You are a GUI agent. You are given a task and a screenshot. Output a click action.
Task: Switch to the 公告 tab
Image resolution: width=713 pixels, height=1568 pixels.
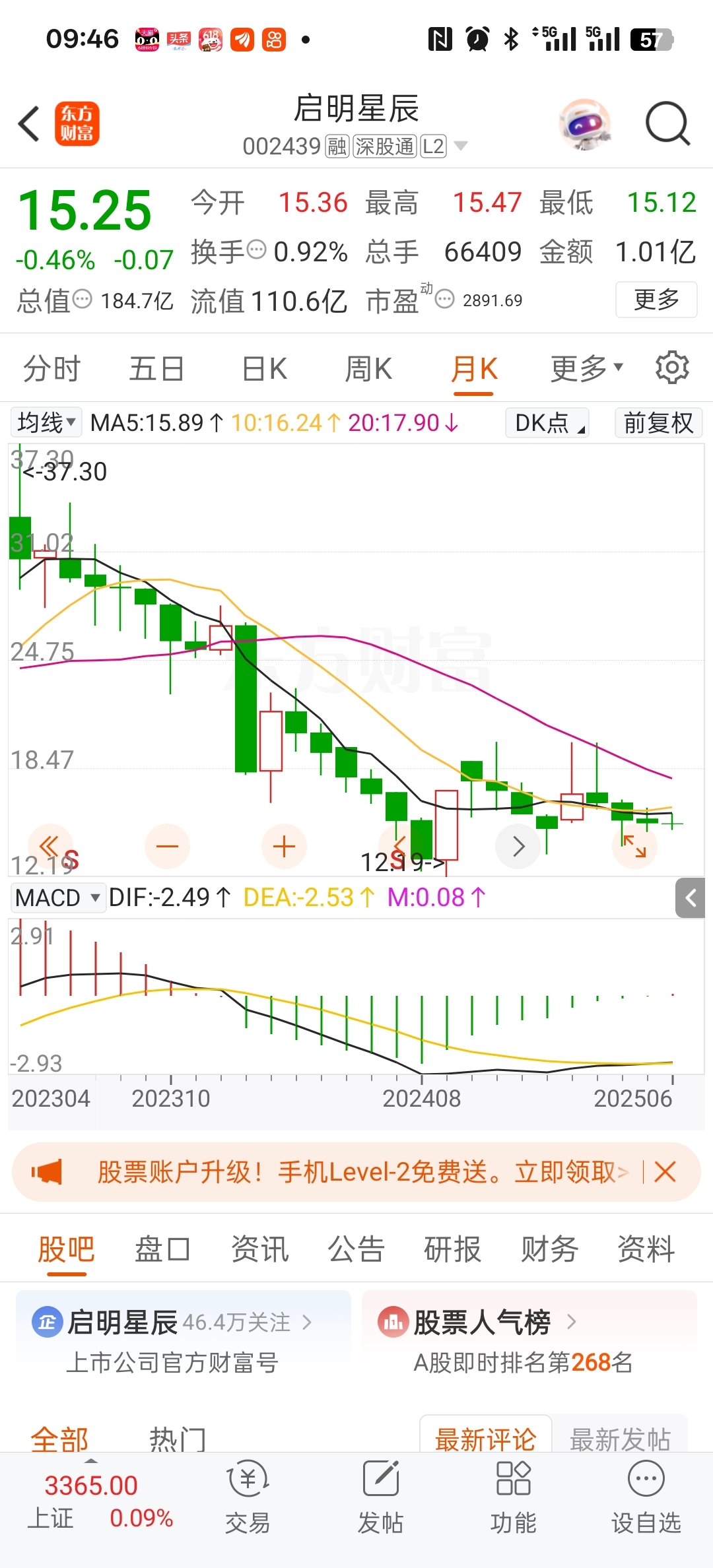(x=356, y=1249)
